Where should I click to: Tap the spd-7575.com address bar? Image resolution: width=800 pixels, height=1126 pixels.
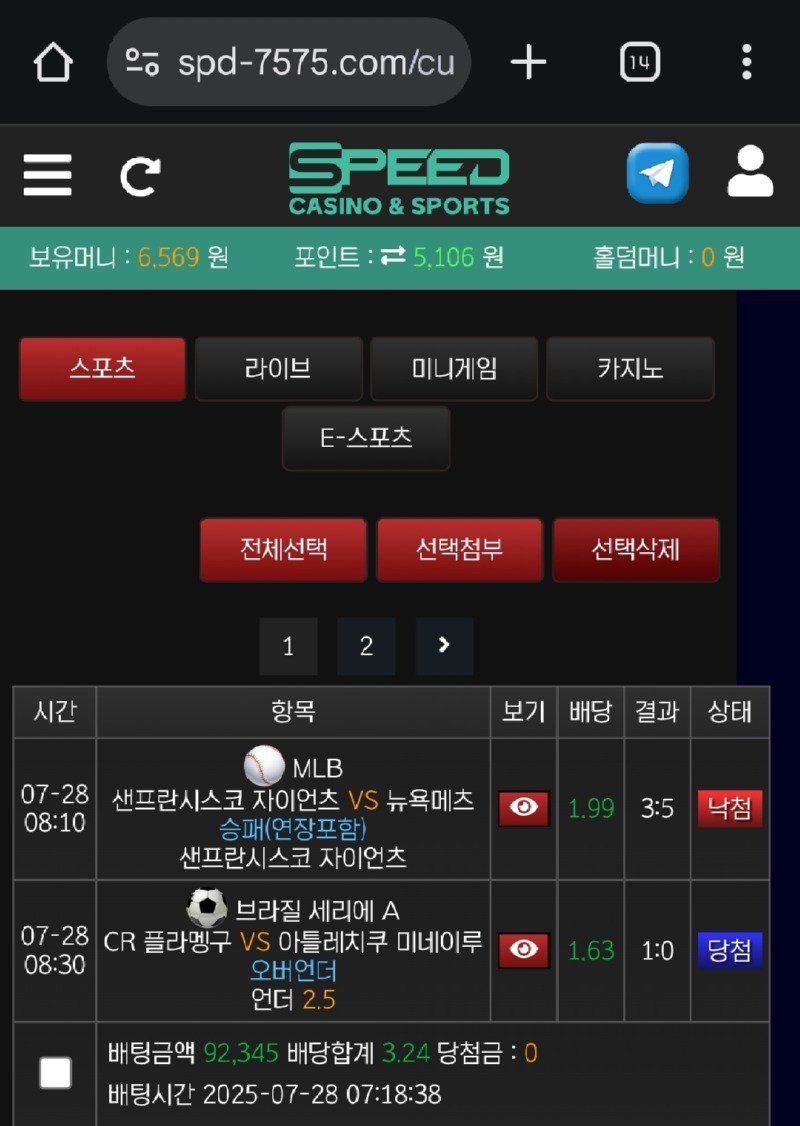[289, 63]
